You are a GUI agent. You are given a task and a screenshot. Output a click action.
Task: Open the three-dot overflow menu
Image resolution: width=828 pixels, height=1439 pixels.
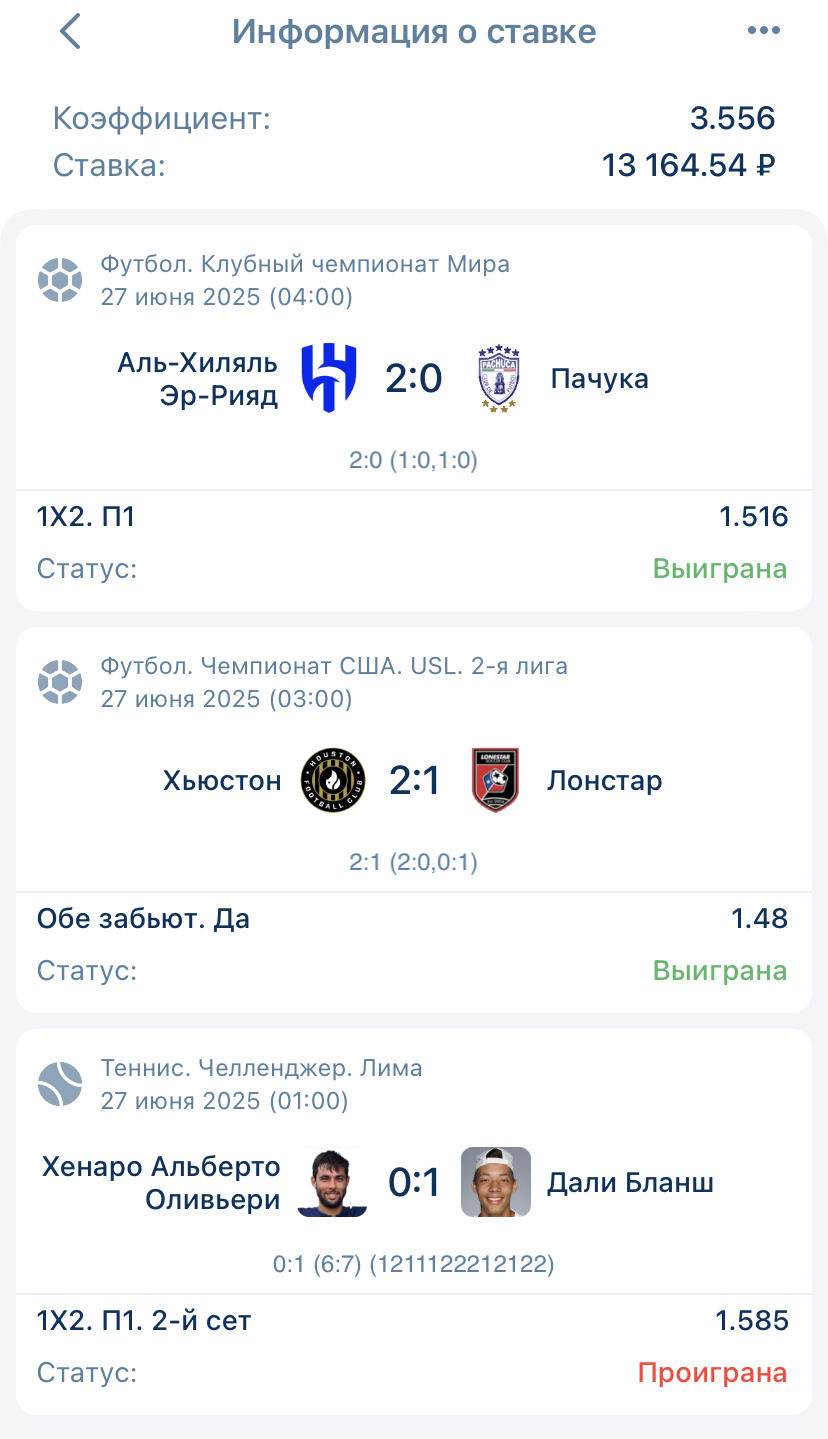[x=763, y=32]
